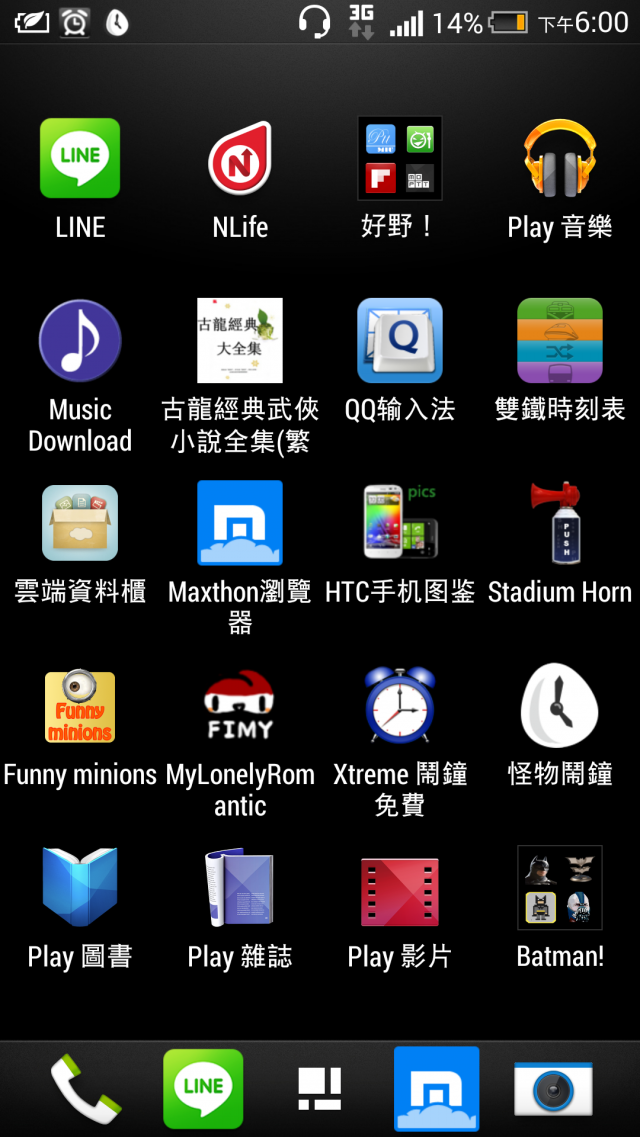Screen dimensions: 640x1138
Task: Open Stadium Horn app
Action: point(560,523)
